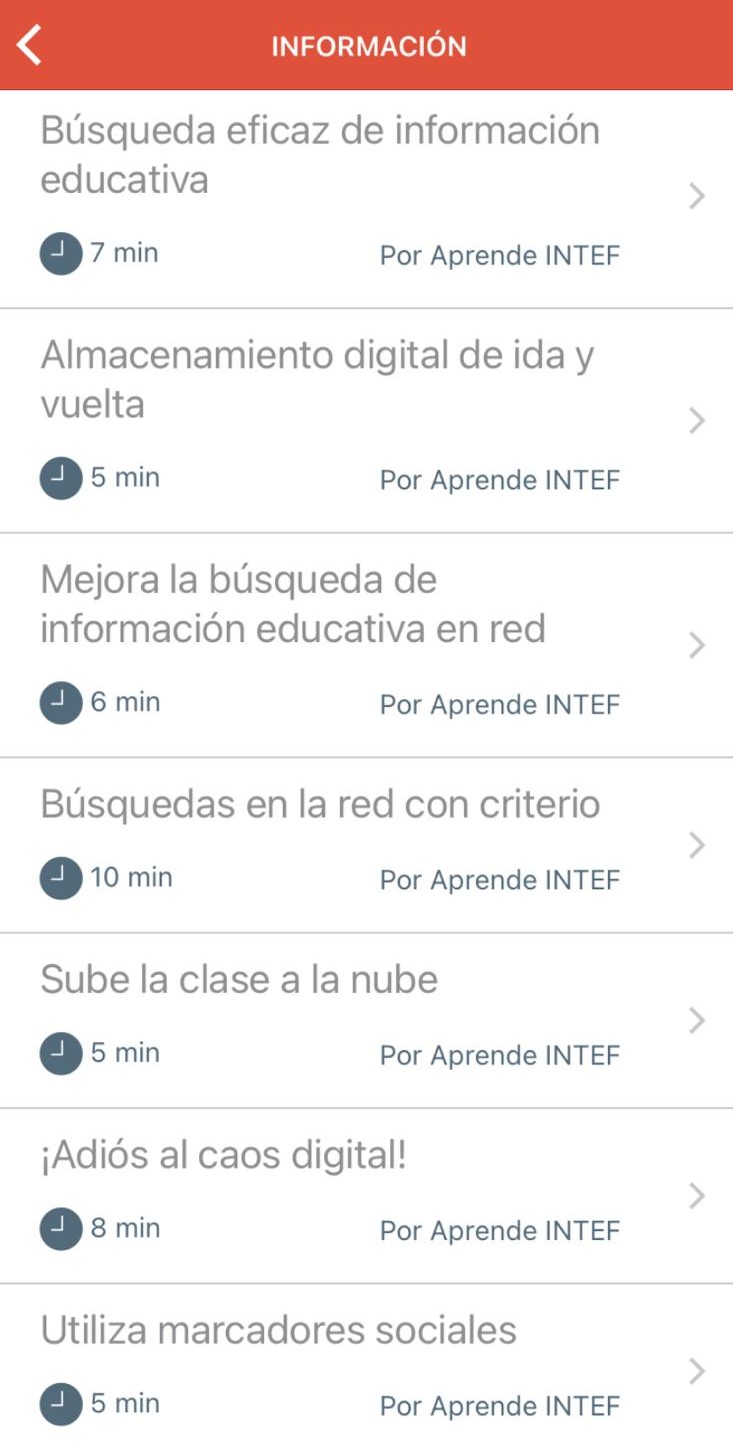Go back using the header arrow

[31, 46]
